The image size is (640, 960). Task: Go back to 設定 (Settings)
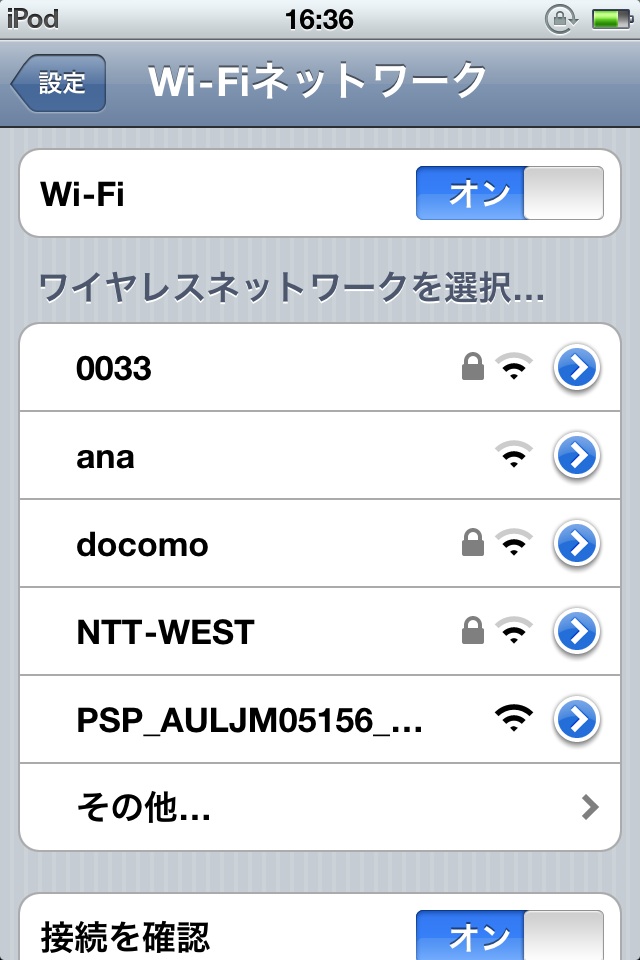(x=59, y=83)
